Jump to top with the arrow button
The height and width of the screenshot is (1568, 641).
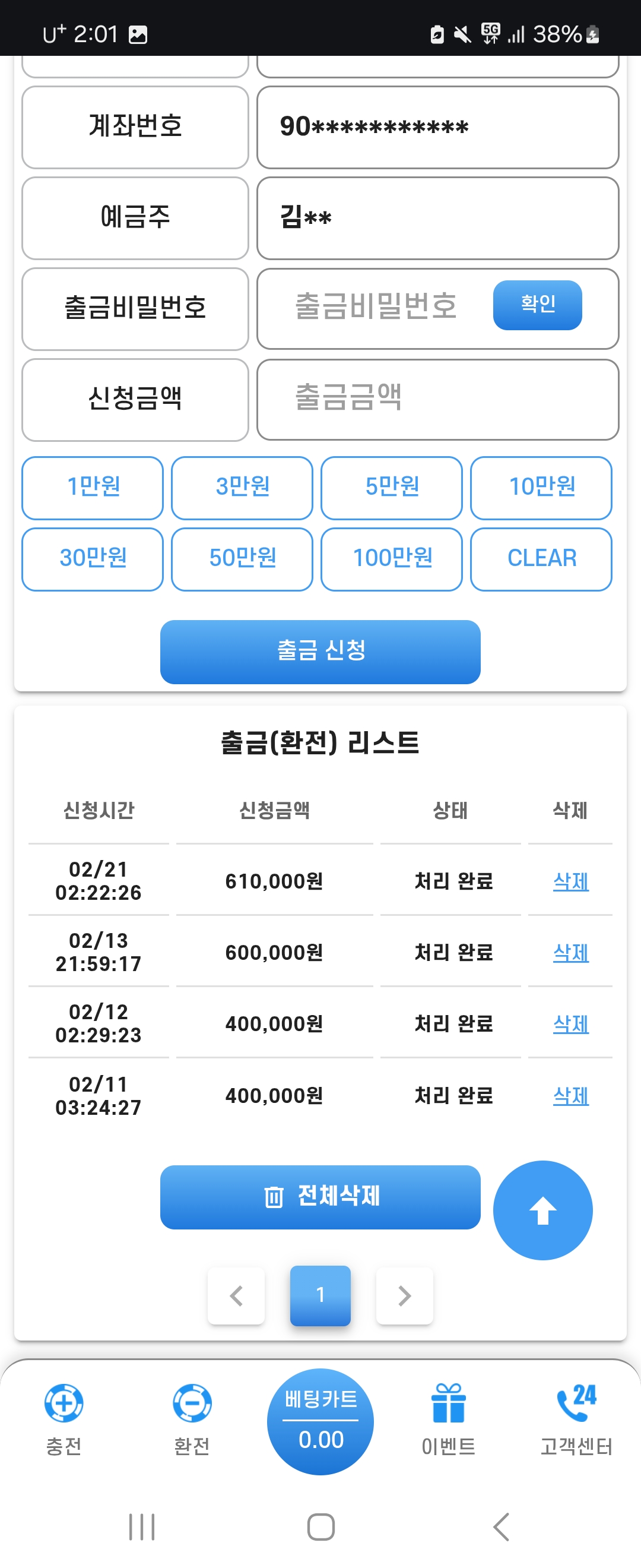point(542,1209)
